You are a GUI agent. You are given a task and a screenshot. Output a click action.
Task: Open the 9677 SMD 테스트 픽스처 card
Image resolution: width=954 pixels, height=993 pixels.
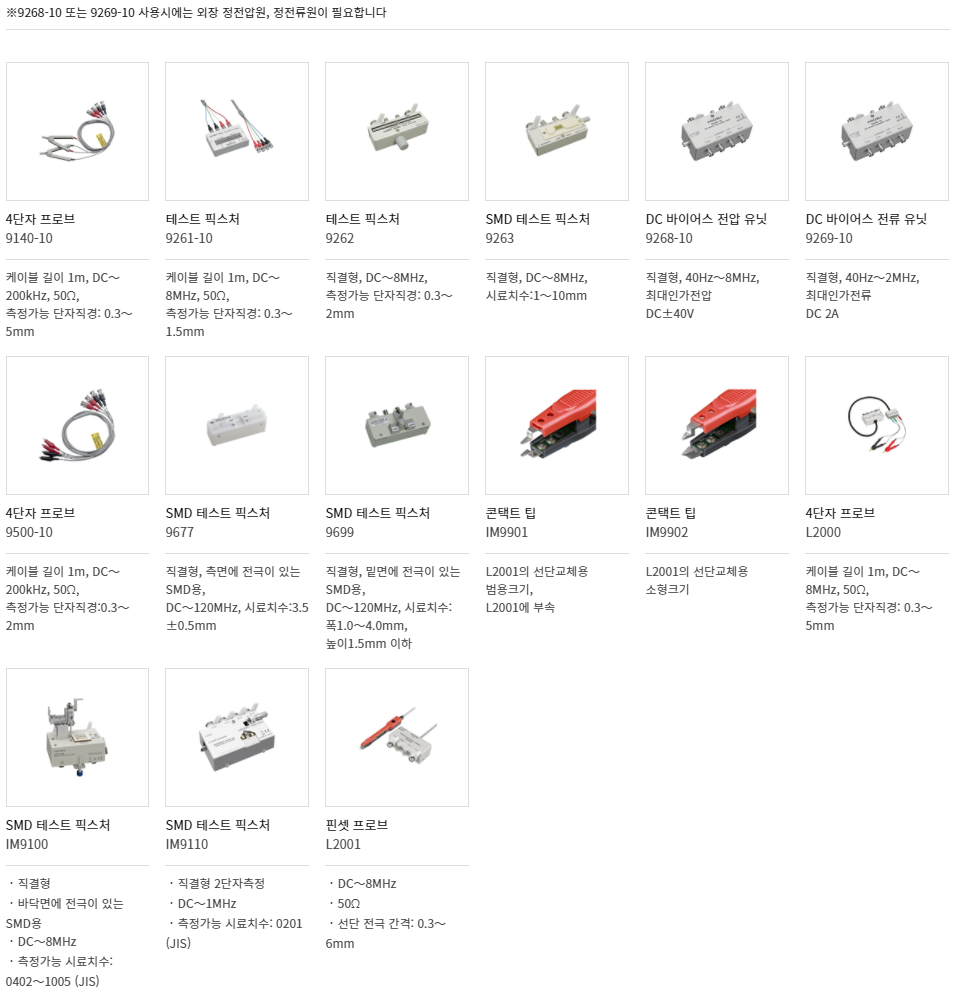pyautogui.click(x=237, y=426)
